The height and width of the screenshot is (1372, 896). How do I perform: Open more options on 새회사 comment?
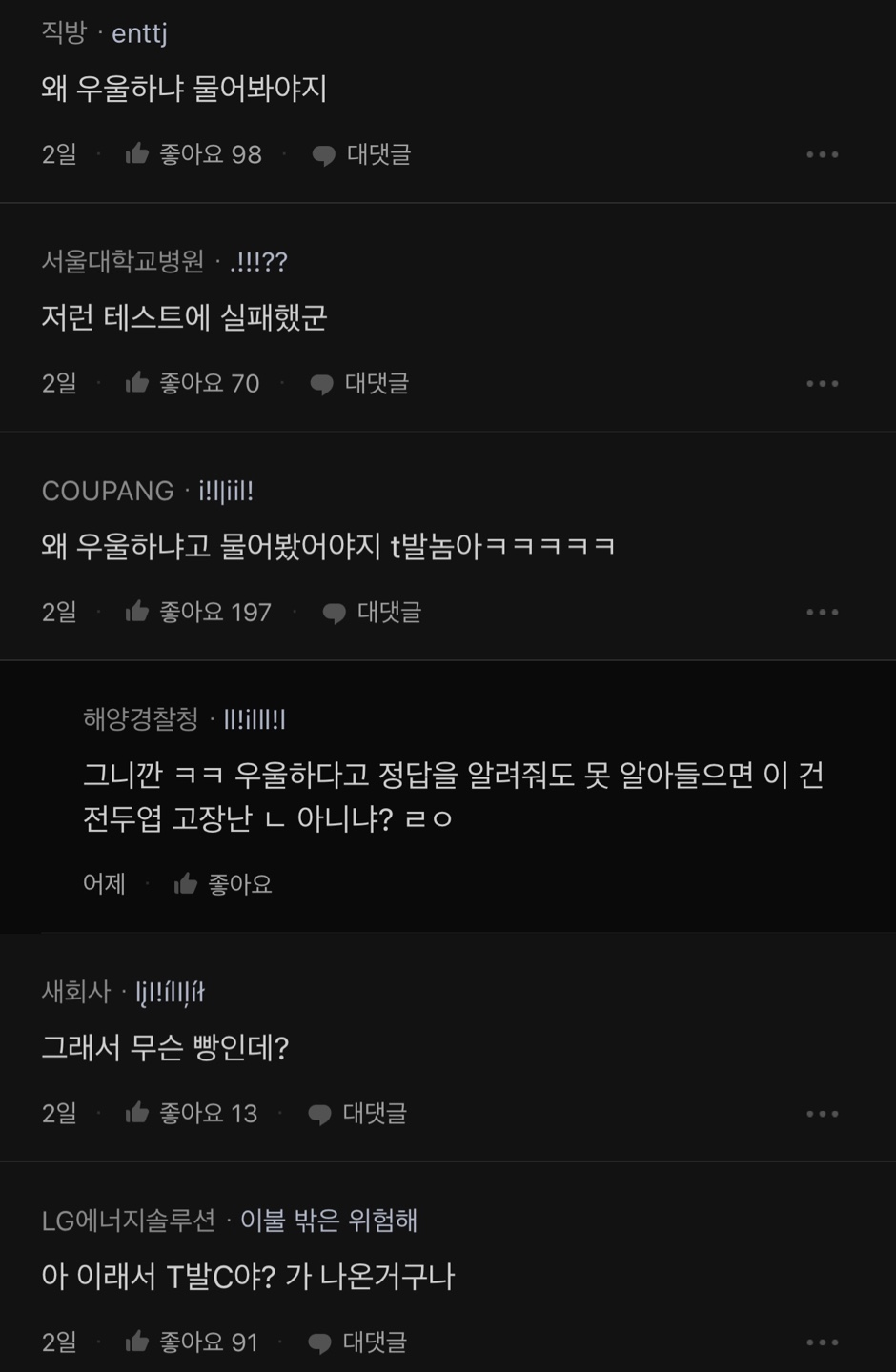[x=822, y=1113]
